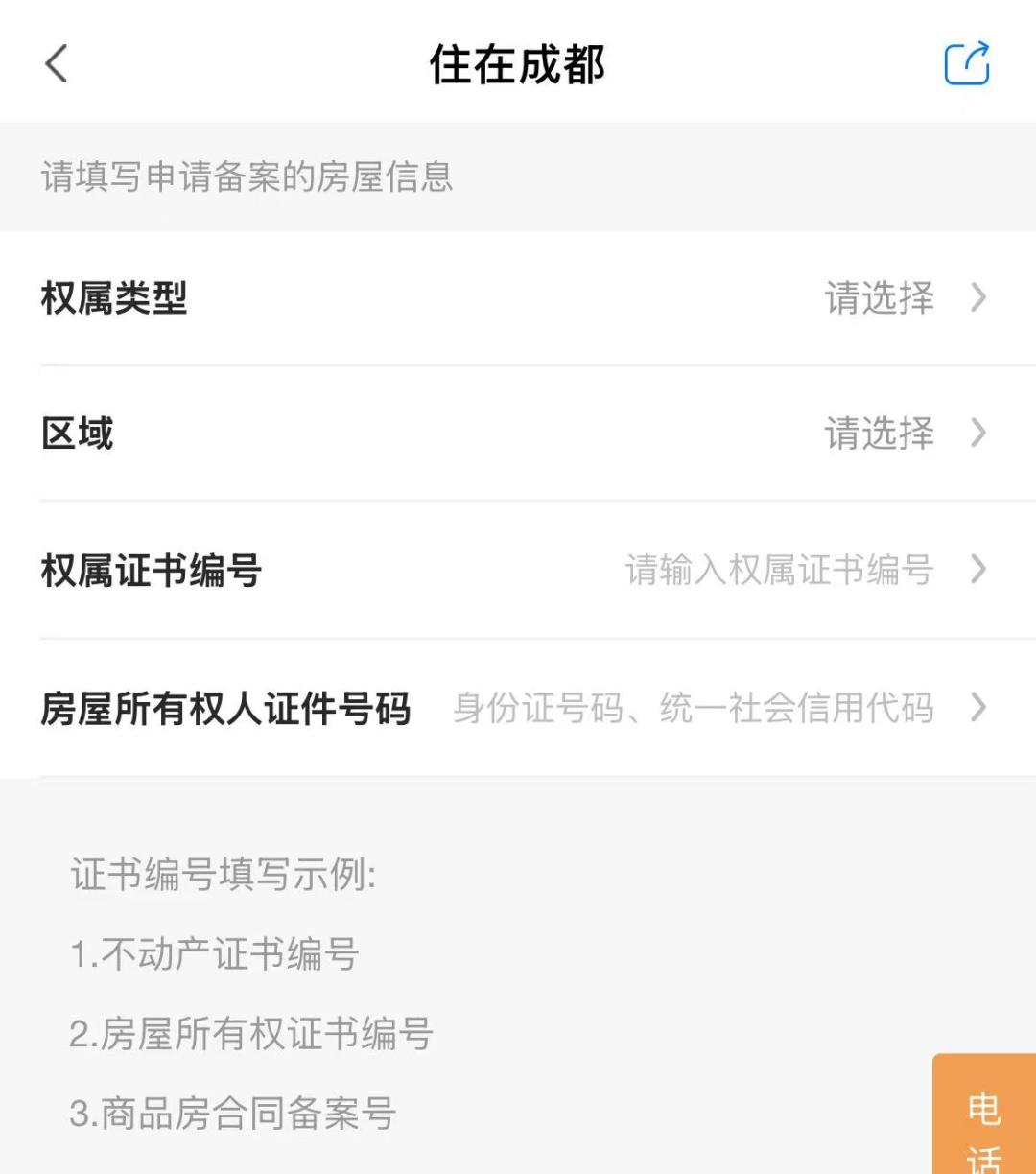Image resolution: width=1036 pixels, height=1174 pixels.
Task: Go back using the top-left arrow
Action: click(x=57, y=64)
